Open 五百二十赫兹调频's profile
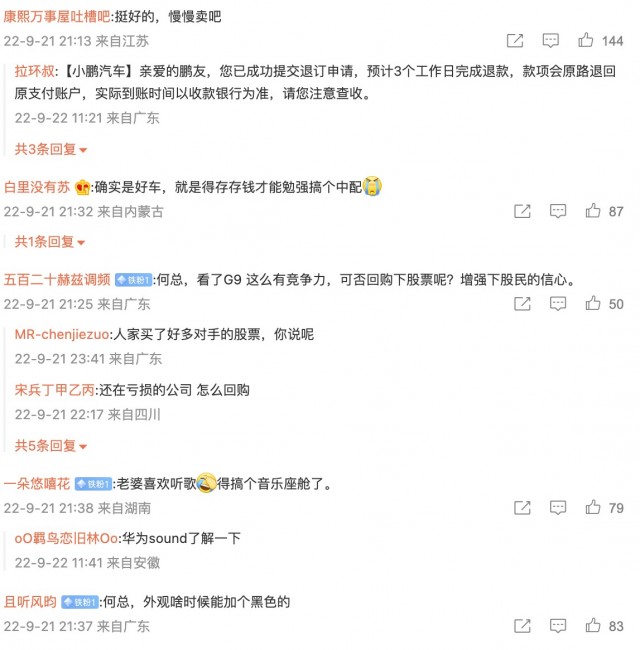The image size is (640, 650). click(57, 279)
